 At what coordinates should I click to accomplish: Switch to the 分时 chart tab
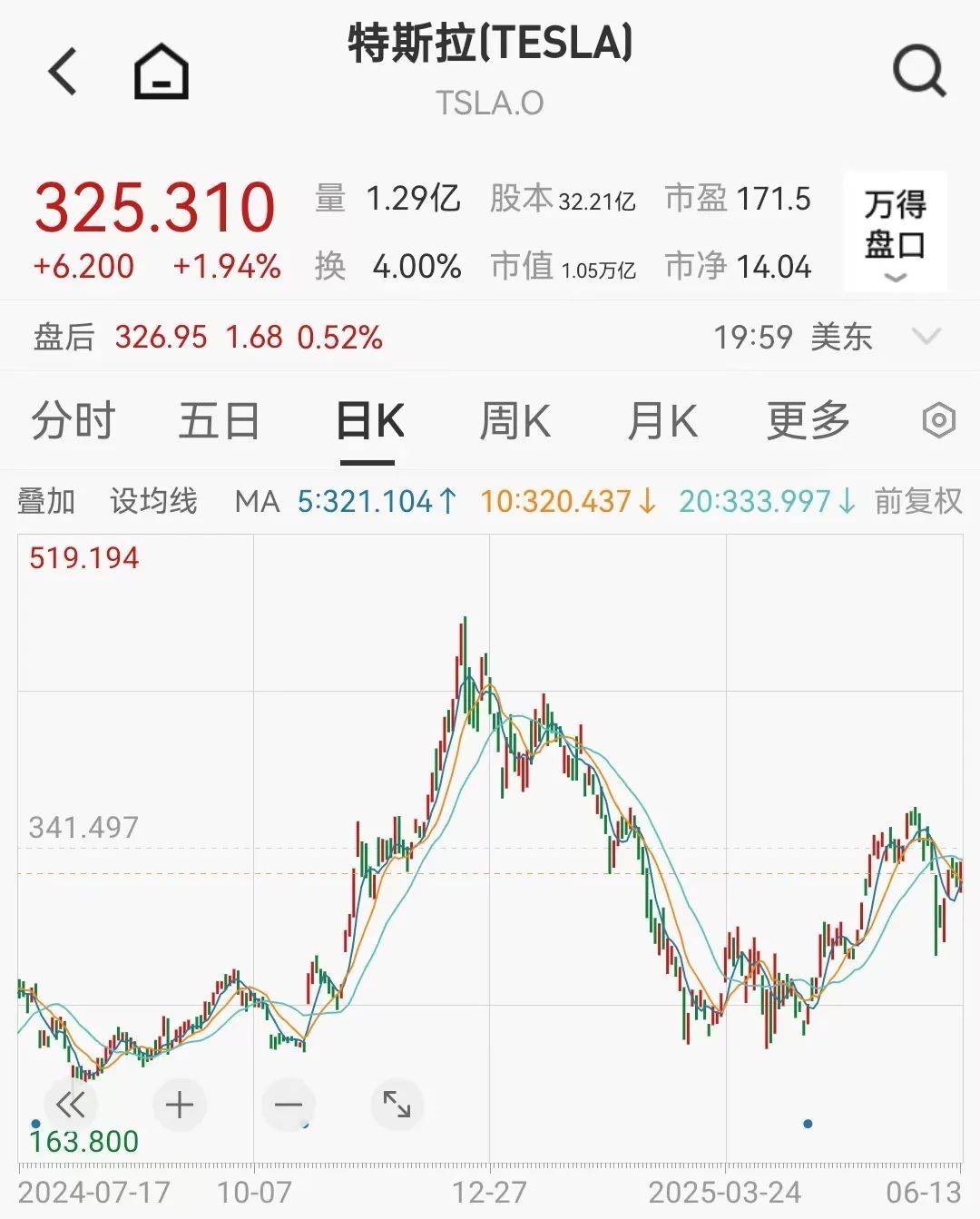(73, 421)
